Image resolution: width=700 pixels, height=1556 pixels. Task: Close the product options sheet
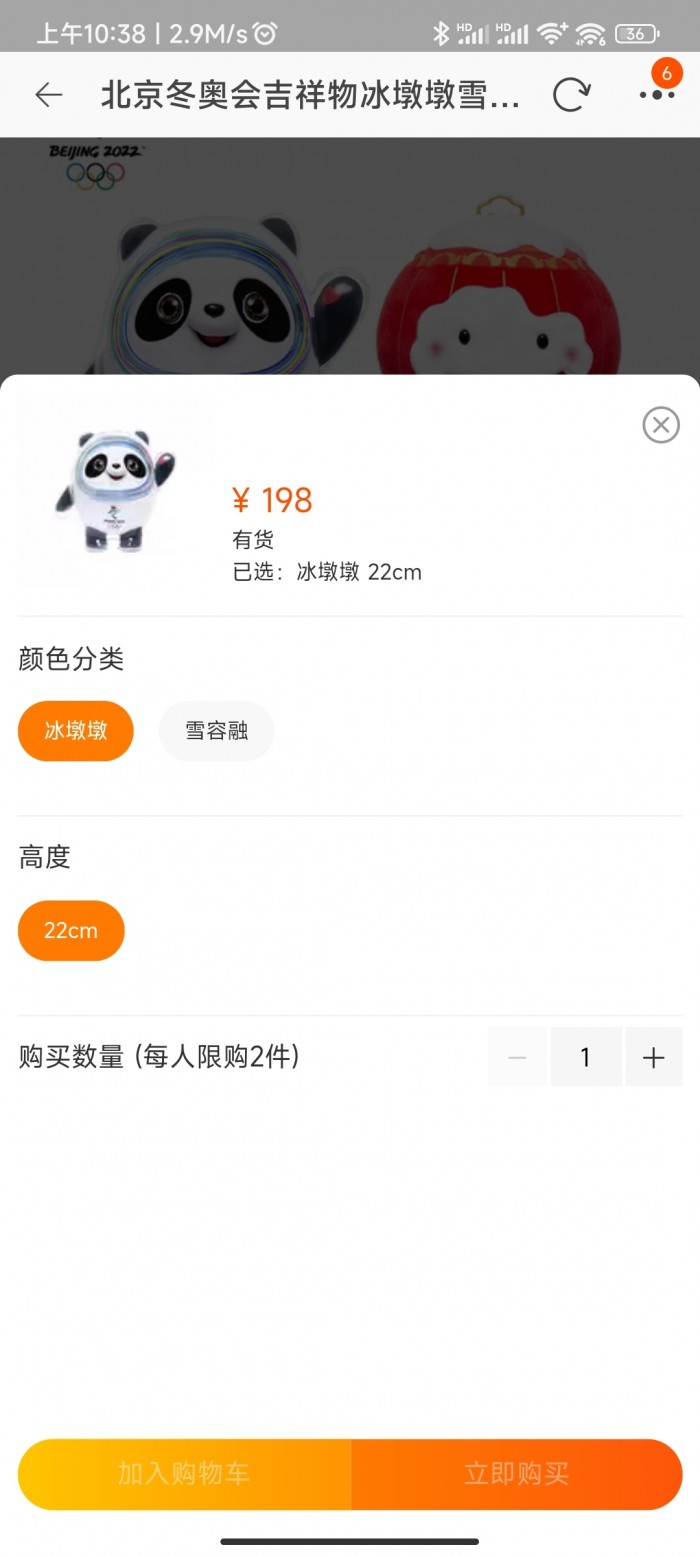[660, 425]
